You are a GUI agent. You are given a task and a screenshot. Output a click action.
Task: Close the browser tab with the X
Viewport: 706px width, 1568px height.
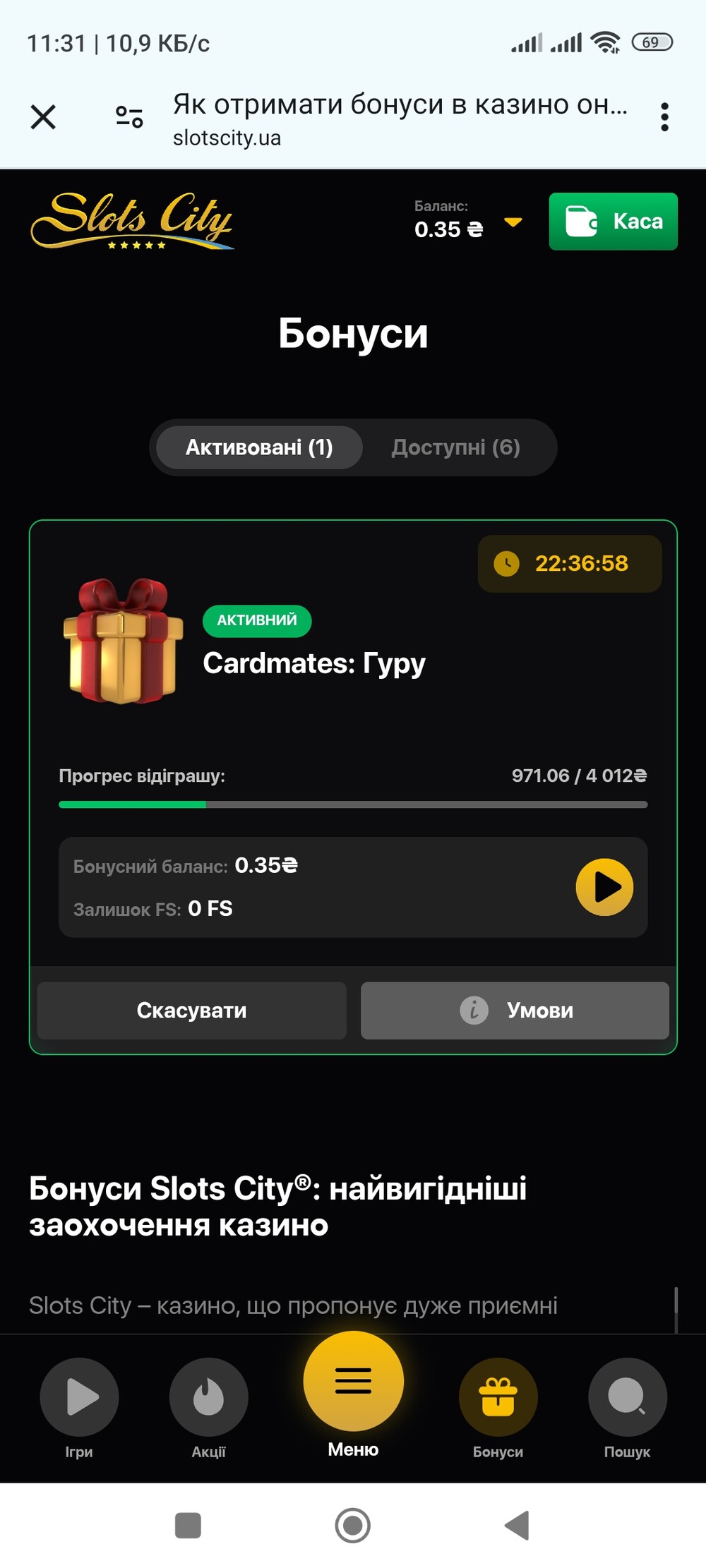pyautogui.click(x=43, y=116)
